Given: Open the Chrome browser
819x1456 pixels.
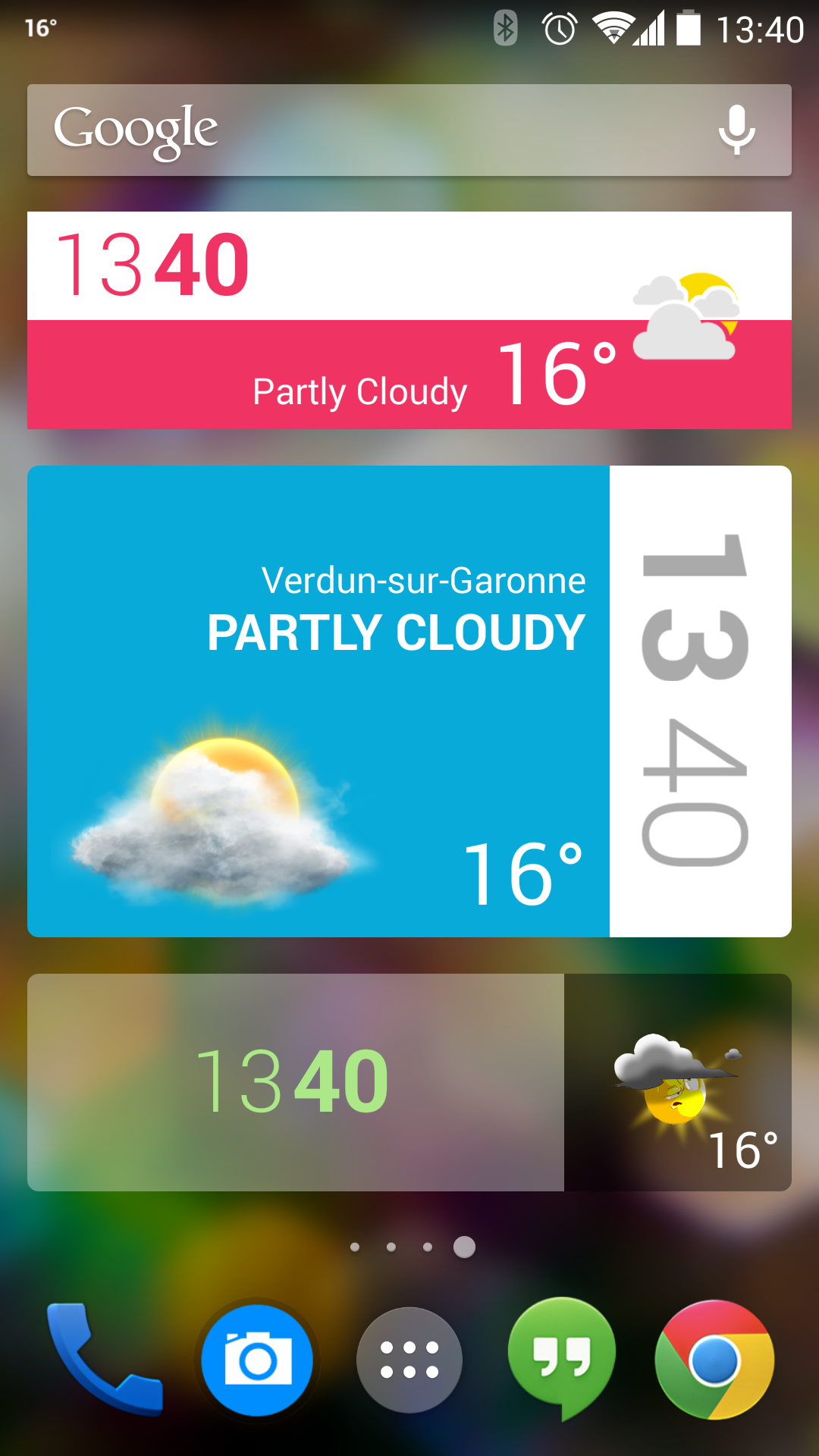Looking at the screenshot, I should click(714, 1359).
